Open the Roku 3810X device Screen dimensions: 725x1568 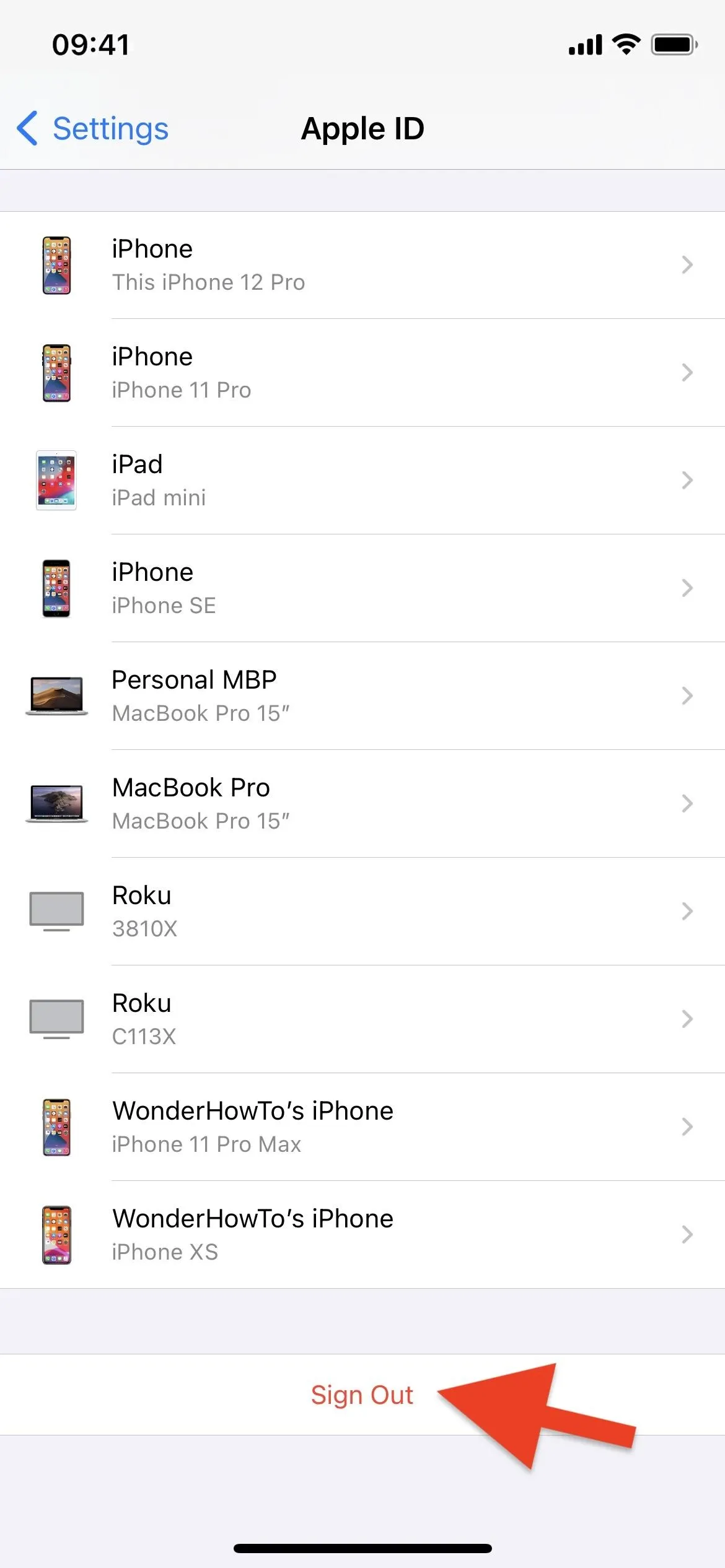point(362,912)
